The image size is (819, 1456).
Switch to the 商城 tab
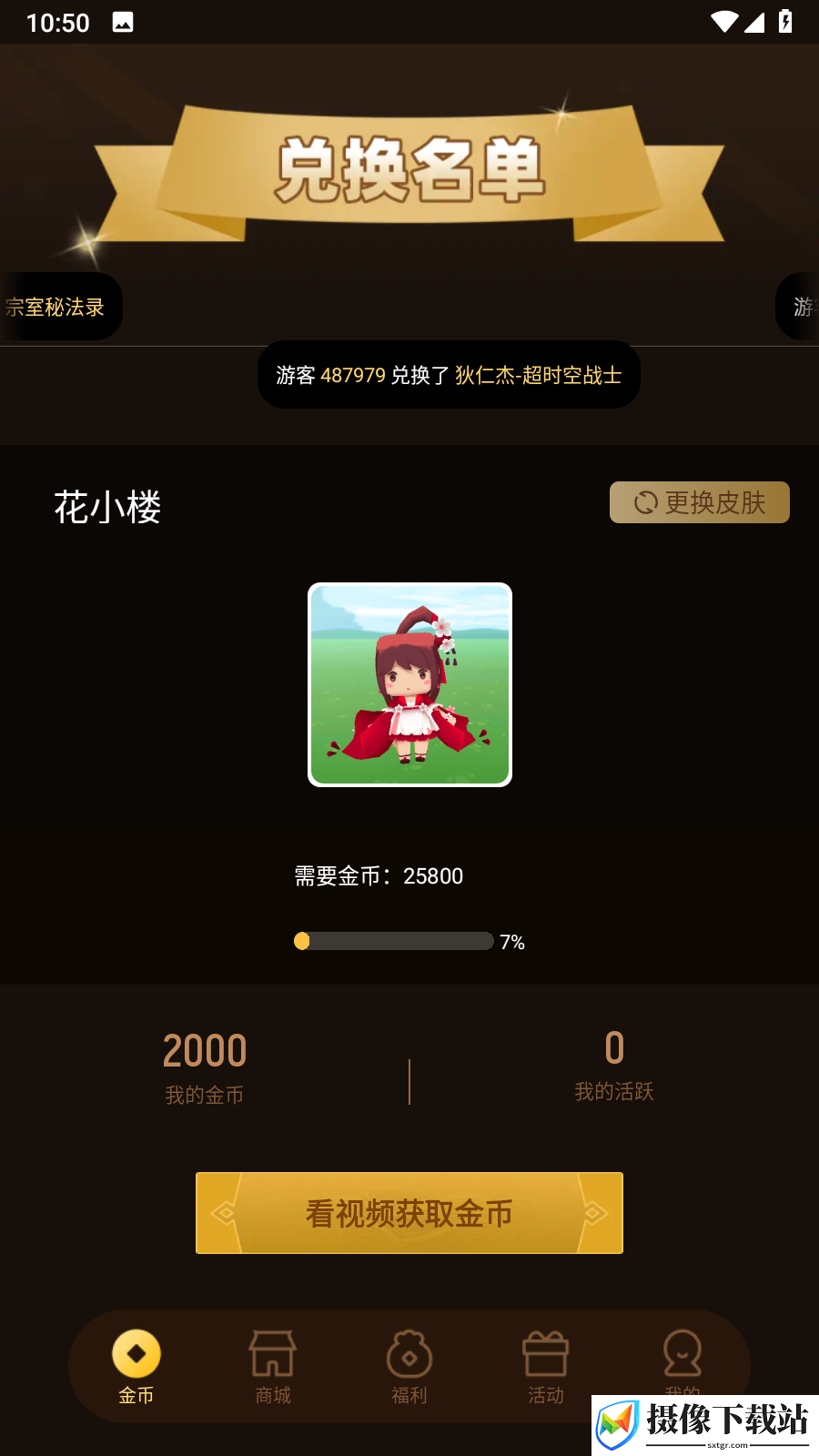click(x=273, y=1368)
